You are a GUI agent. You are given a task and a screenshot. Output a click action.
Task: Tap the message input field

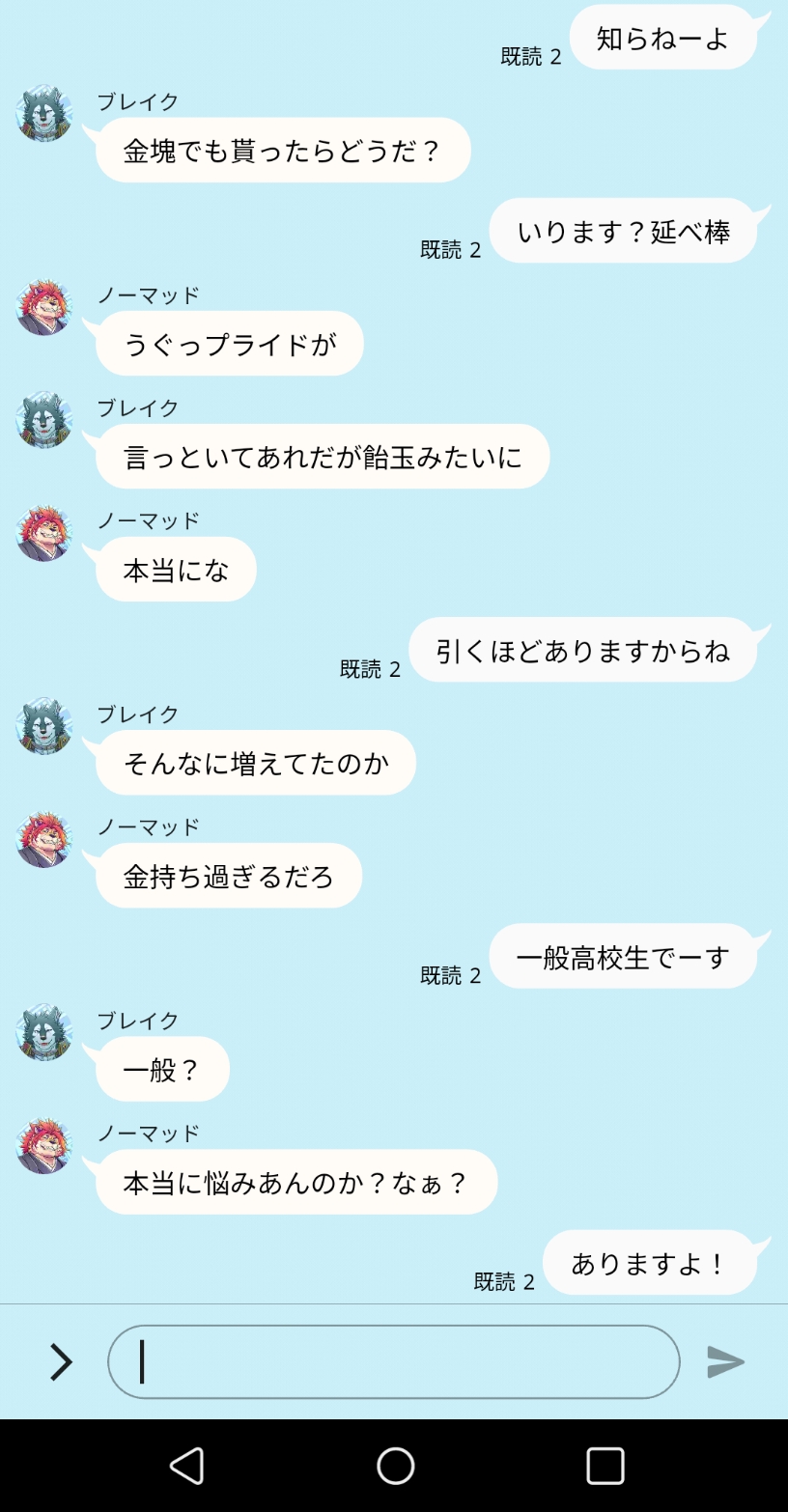click(394, 1361)
